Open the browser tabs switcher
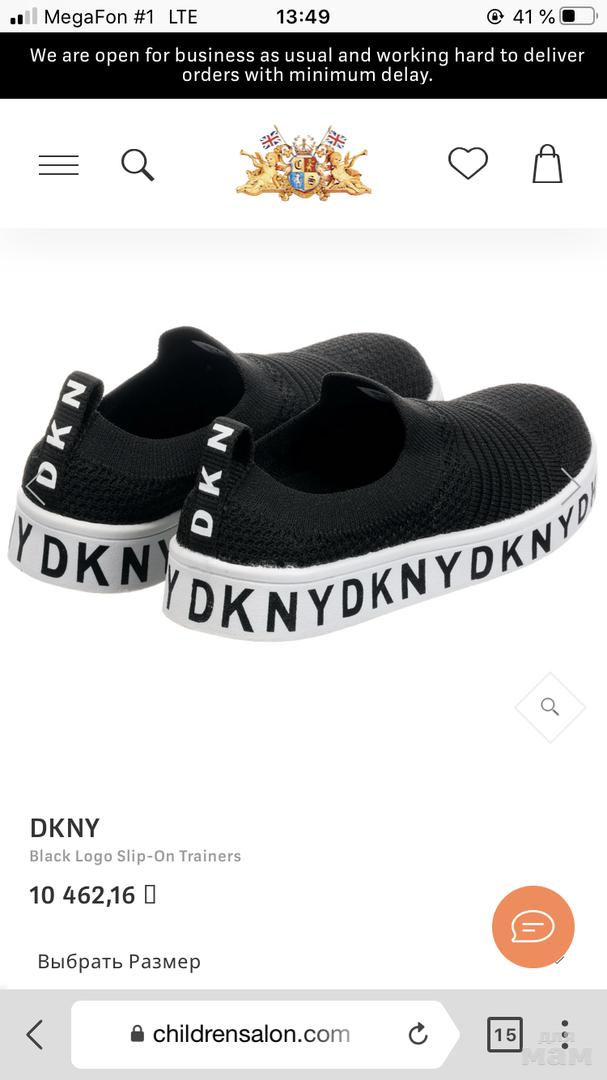607x1080 pixels. pyautogui.click(x=504, y=1034)
